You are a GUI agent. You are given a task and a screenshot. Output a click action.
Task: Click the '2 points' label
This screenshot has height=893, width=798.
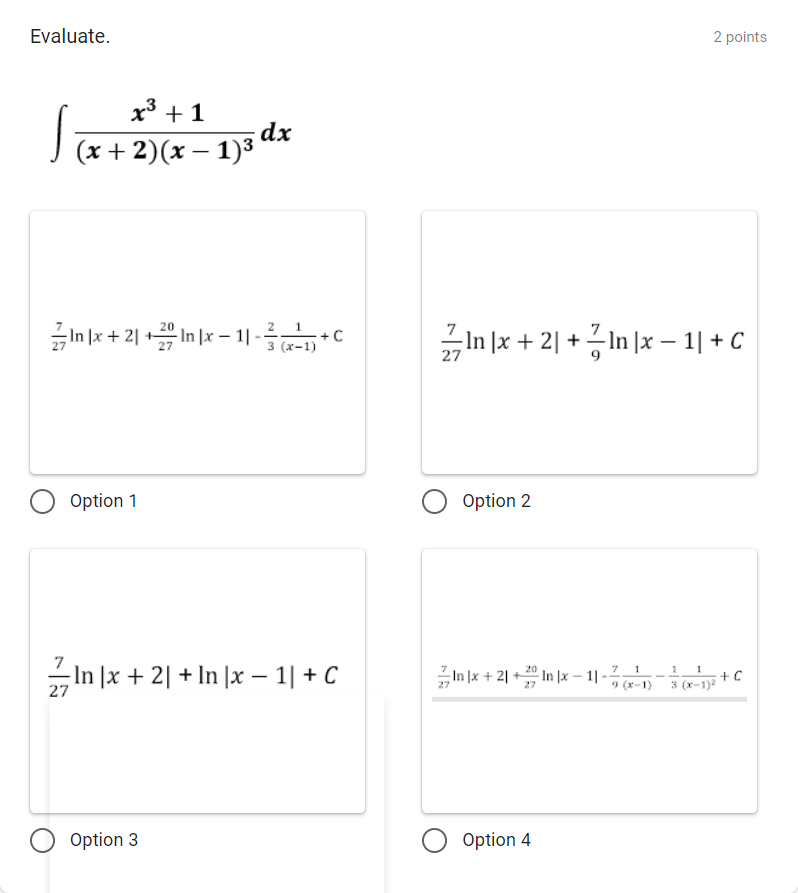pos(742,36)
